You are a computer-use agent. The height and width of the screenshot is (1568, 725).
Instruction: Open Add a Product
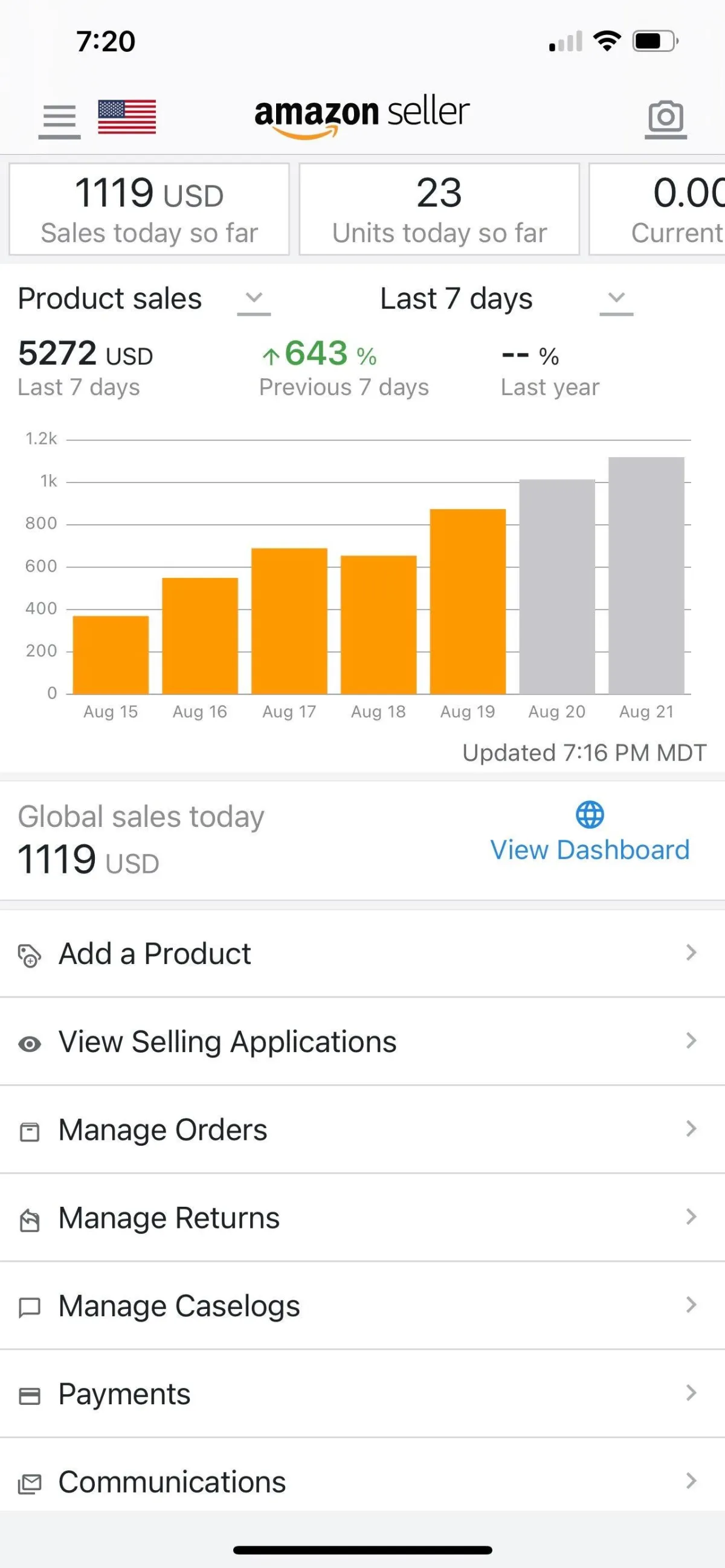362,953
